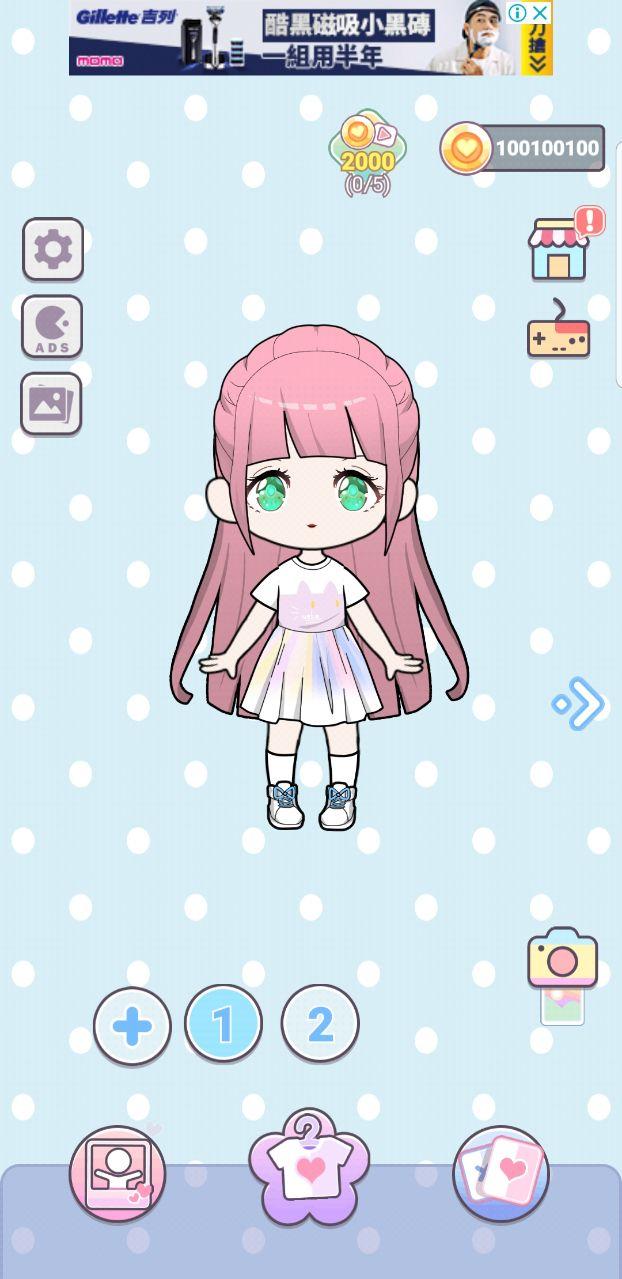Tap the 100100100 coin balance
Screen dimensions: 622x1279
tap(523, 149)
